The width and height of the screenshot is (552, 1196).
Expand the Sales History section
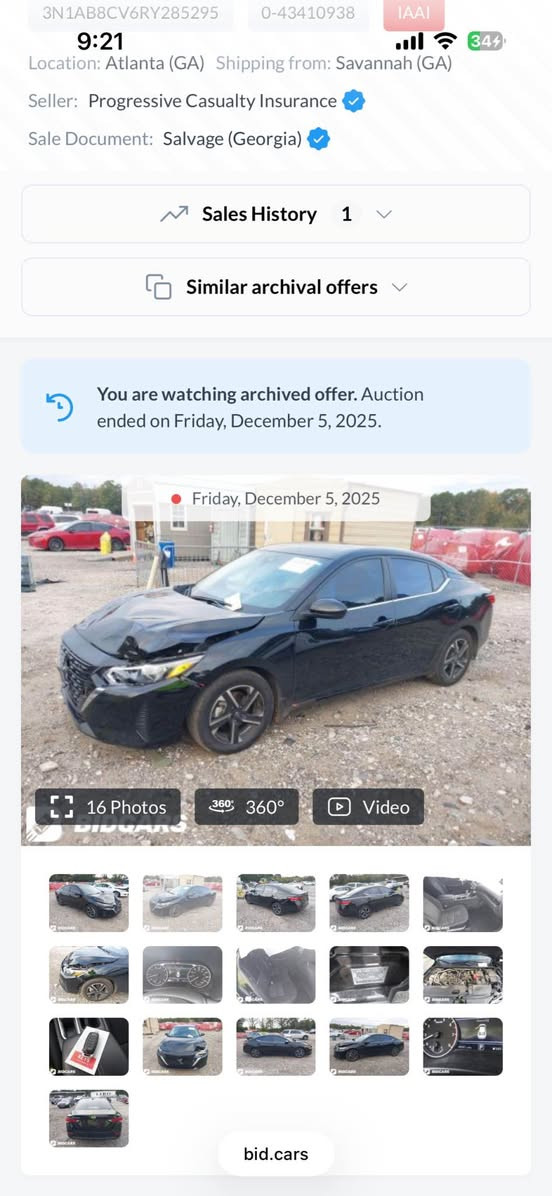[x=276, y=214]
